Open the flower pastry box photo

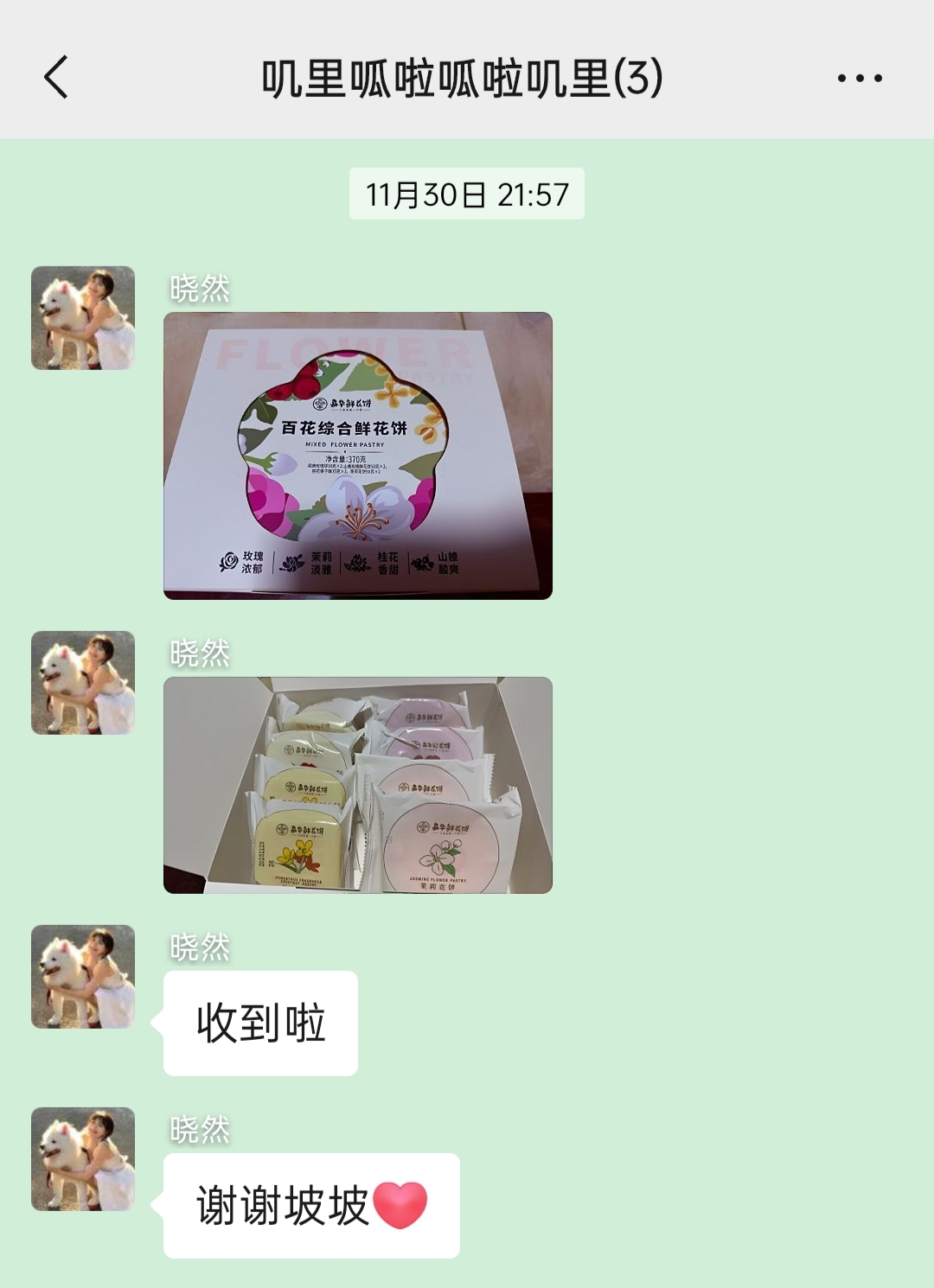click(357, 456)
